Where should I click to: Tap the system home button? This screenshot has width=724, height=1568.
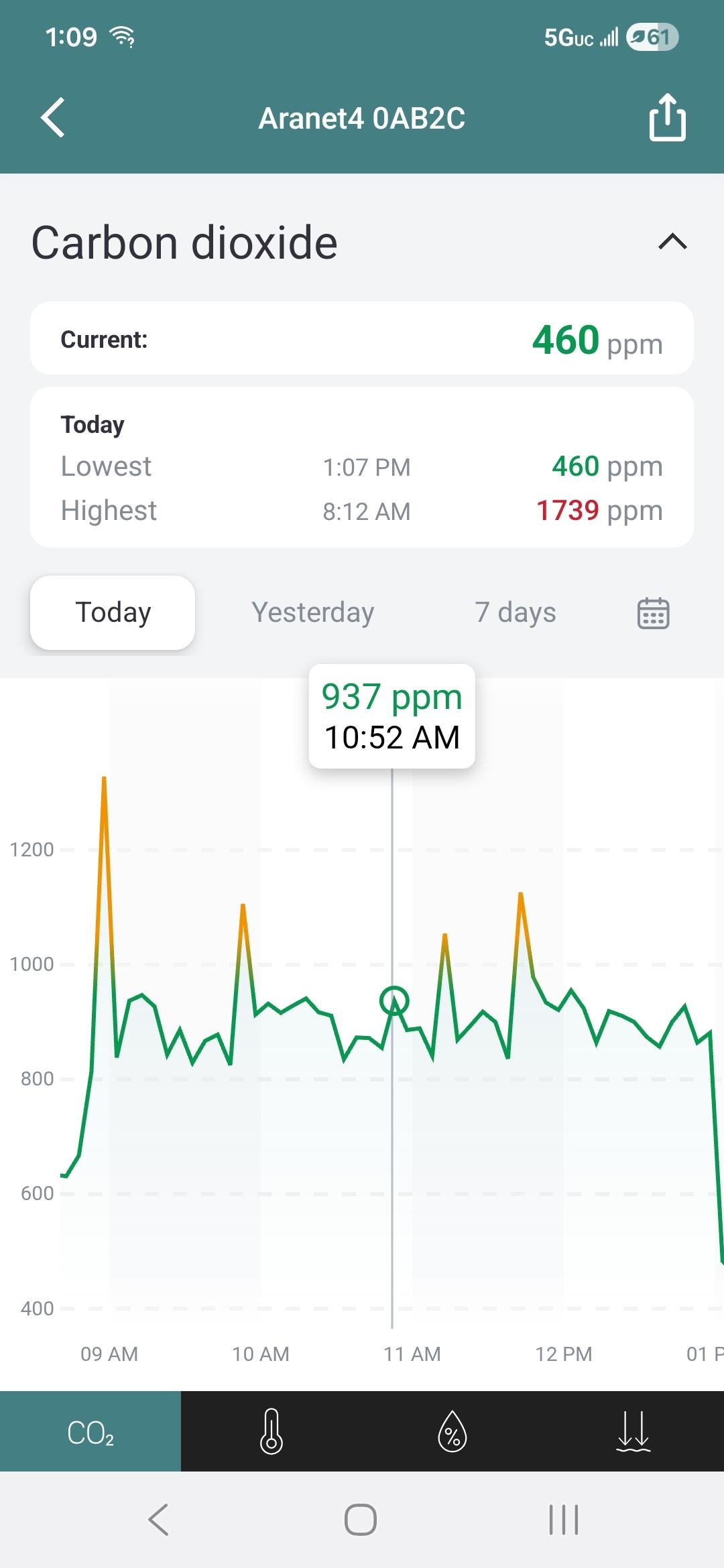click(x=361, y=1520)
